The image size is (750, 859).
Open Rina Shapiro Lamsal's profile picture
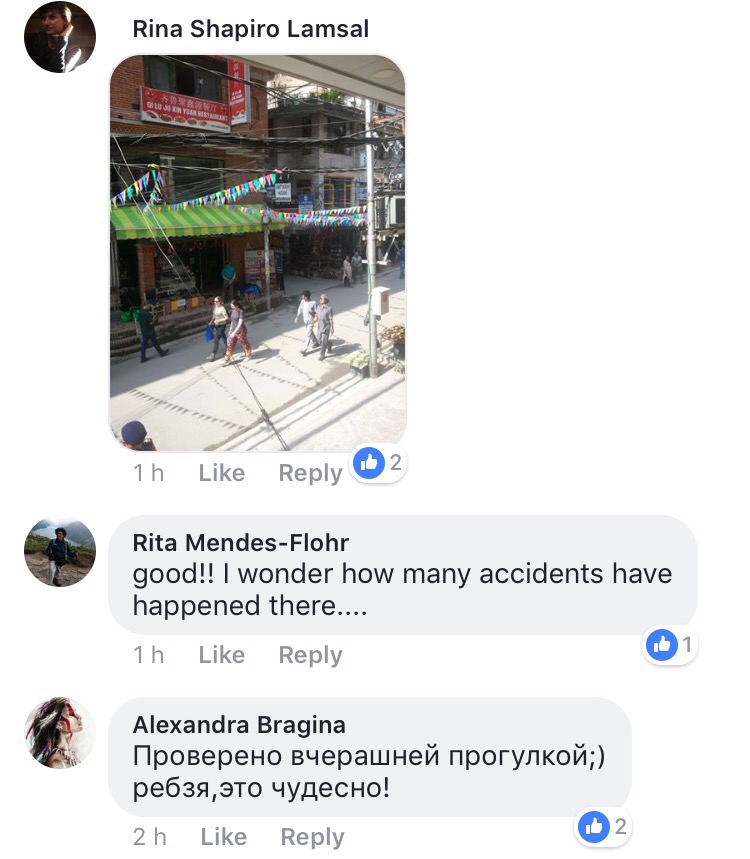pyautogui.click(x=60, y=37)
